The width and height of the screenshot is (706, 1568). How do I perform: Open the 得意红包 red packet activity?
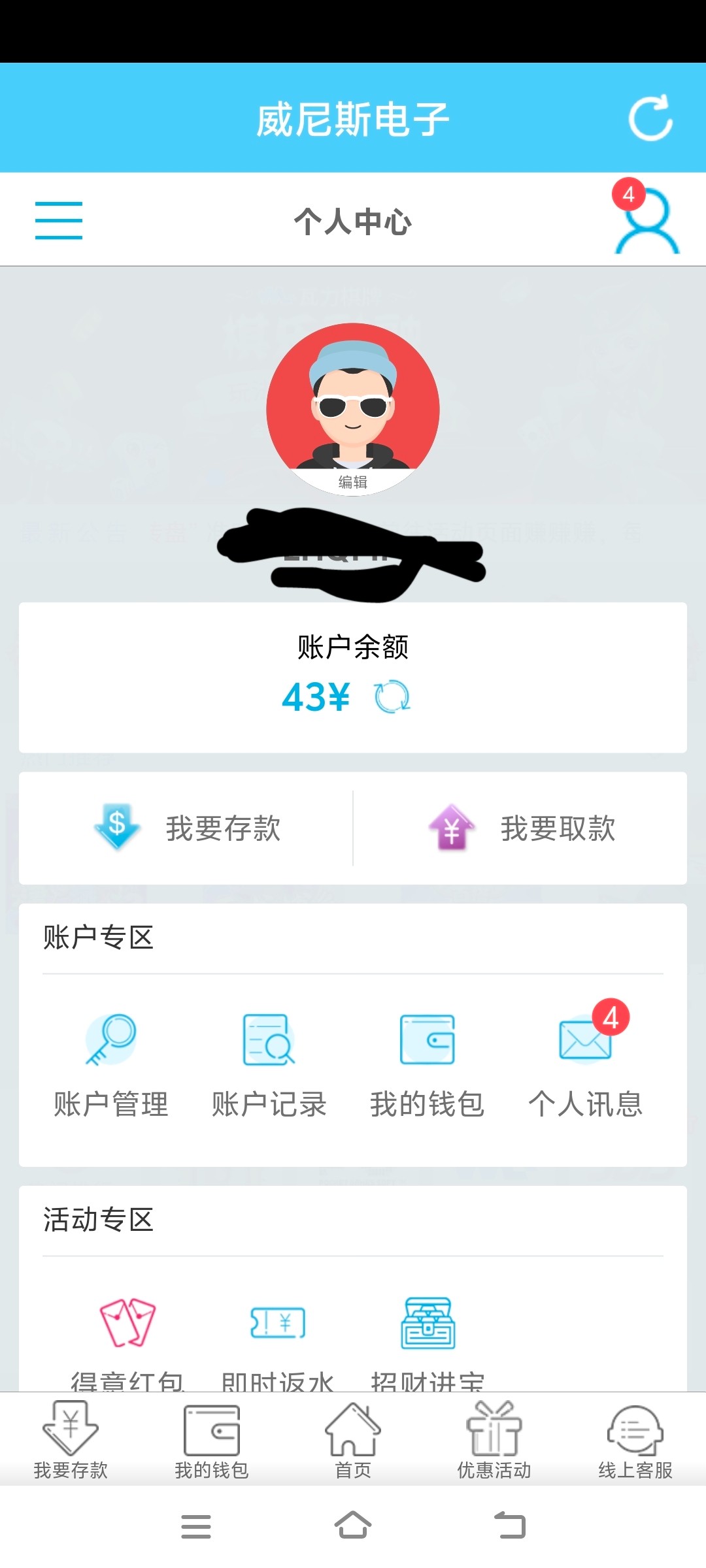[x=127, y=1339]
